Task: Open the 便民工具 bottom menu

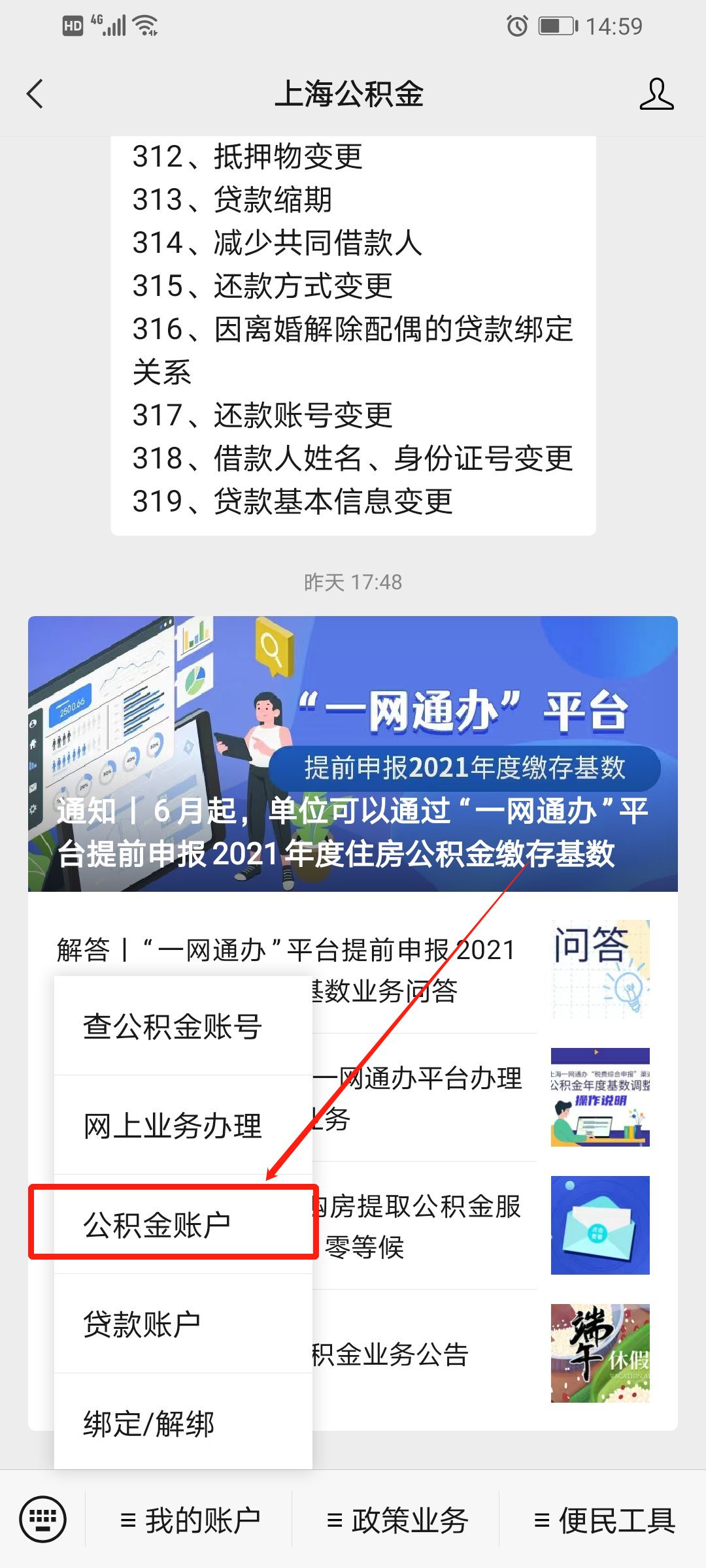Action: click(x=604, y=1520)
